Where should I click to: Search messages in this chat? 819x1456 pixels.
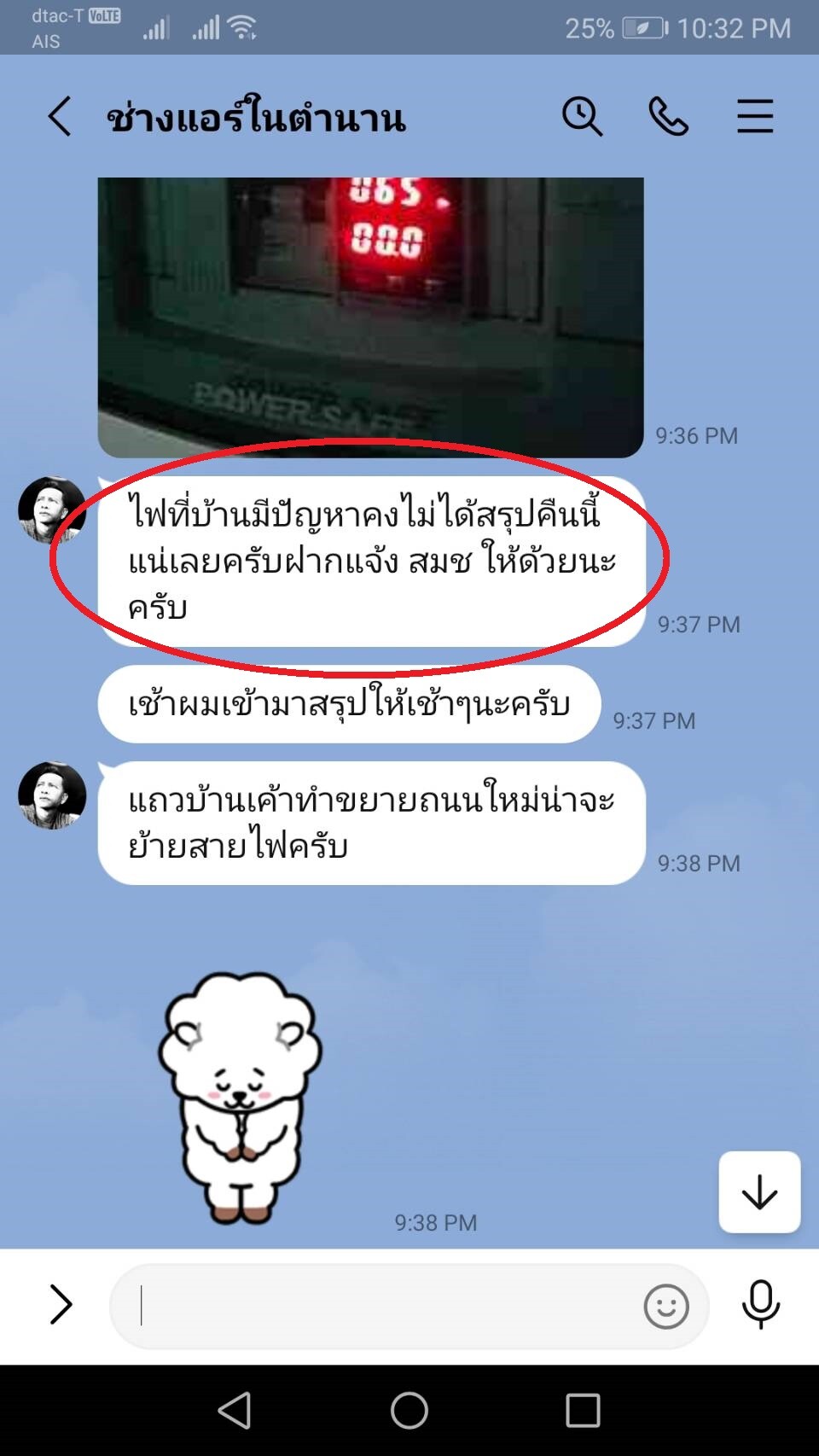tap(582, 116)
